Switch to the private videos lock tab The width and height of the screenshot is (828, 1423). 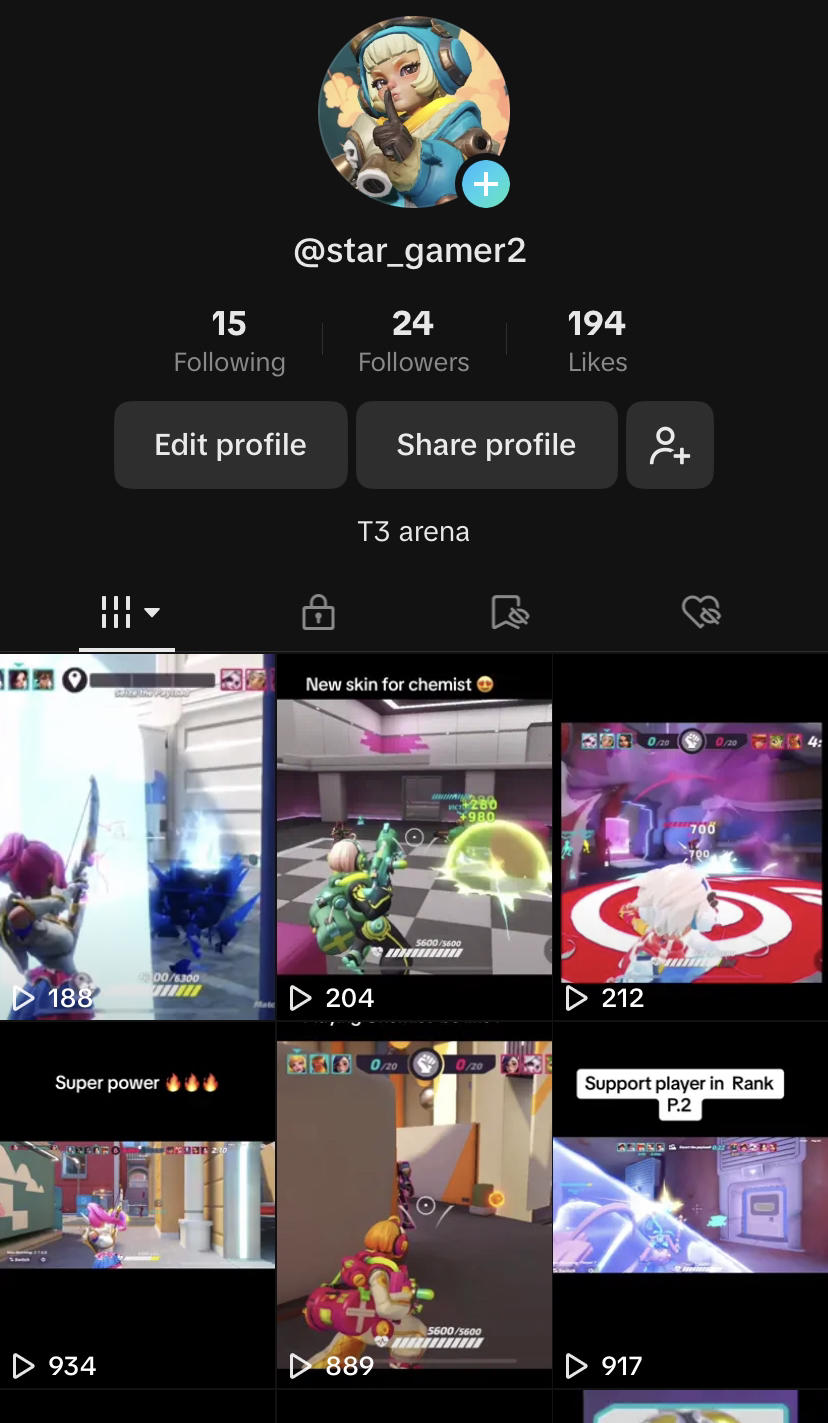coord(318,612)
